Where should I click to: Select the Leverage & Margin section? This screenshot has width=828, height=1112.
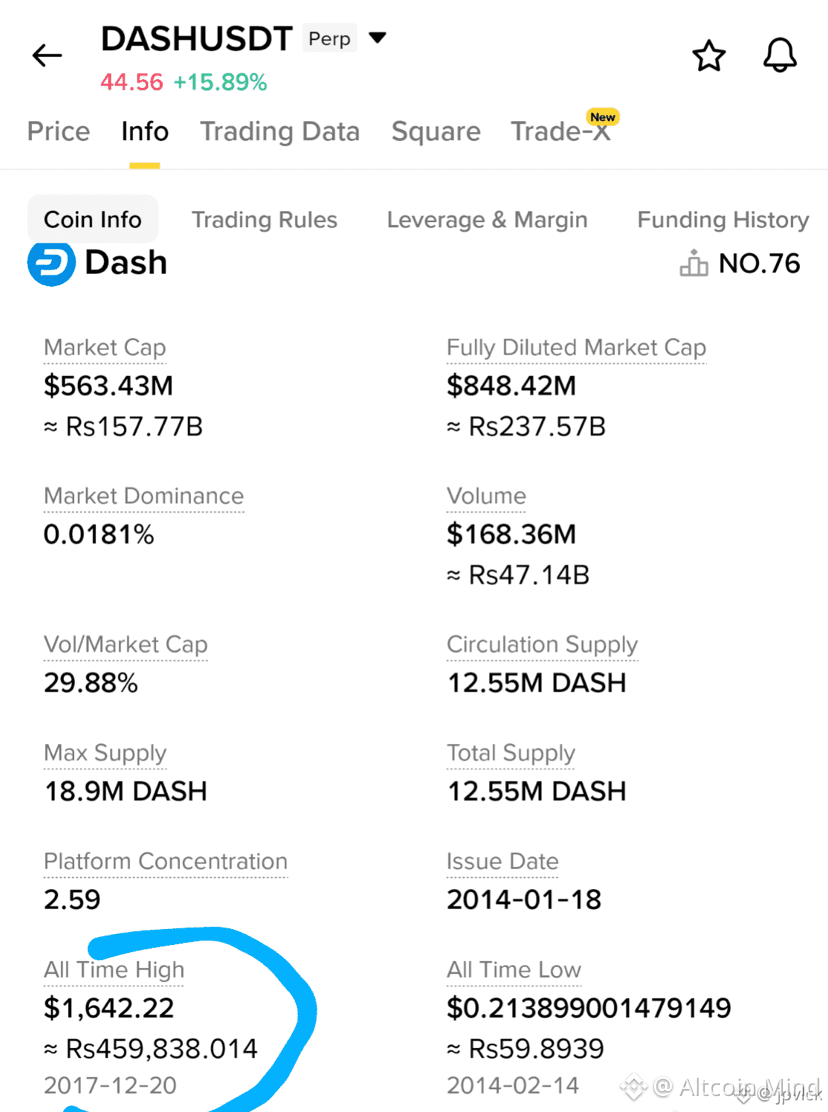[x=487, y=220]
